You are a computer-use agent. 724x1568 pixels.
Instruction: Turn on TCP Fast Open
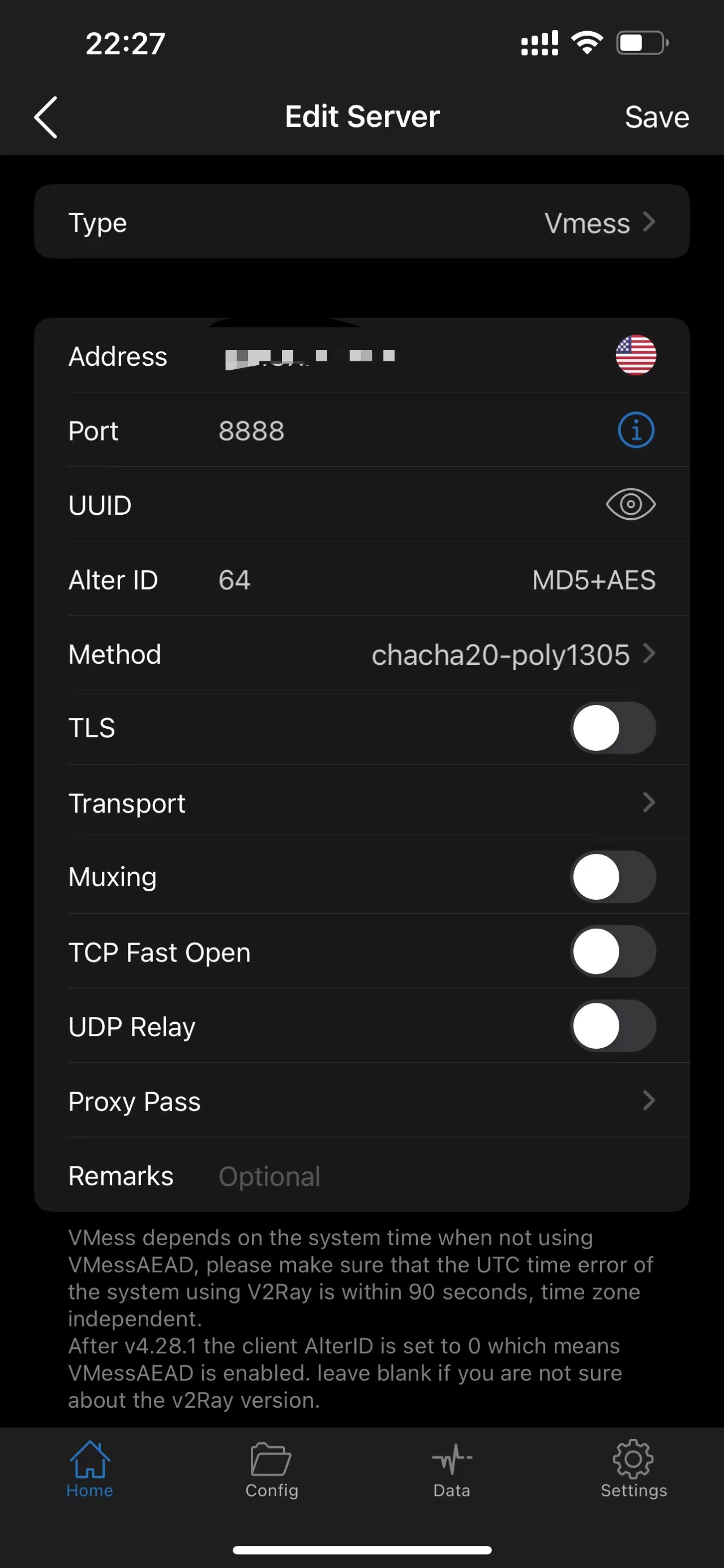[612, 952]
